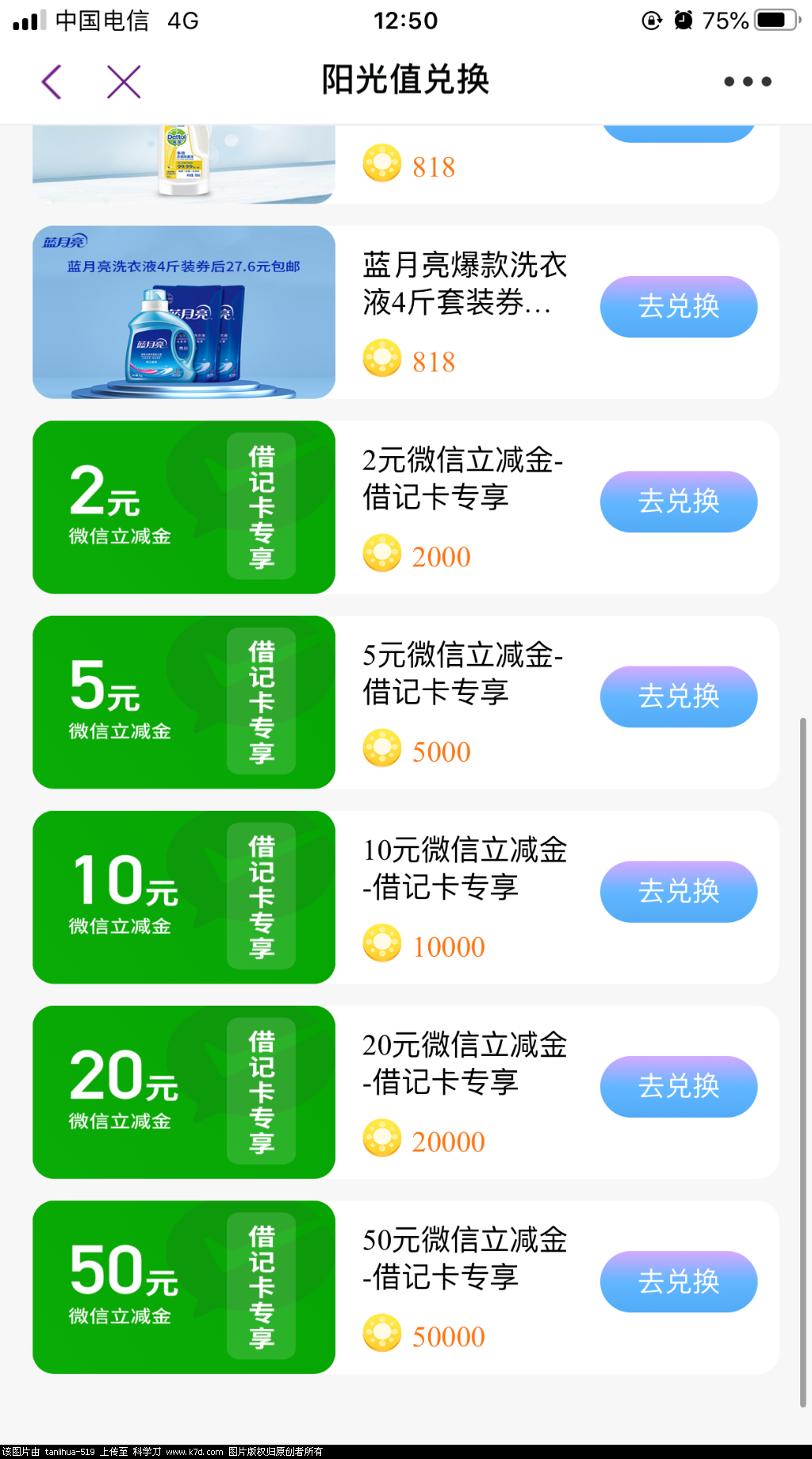The height and width of the screenshot is (1459, 812).
Task: Redeem the 10元微信立减金 reward
Action: [678, 892]
